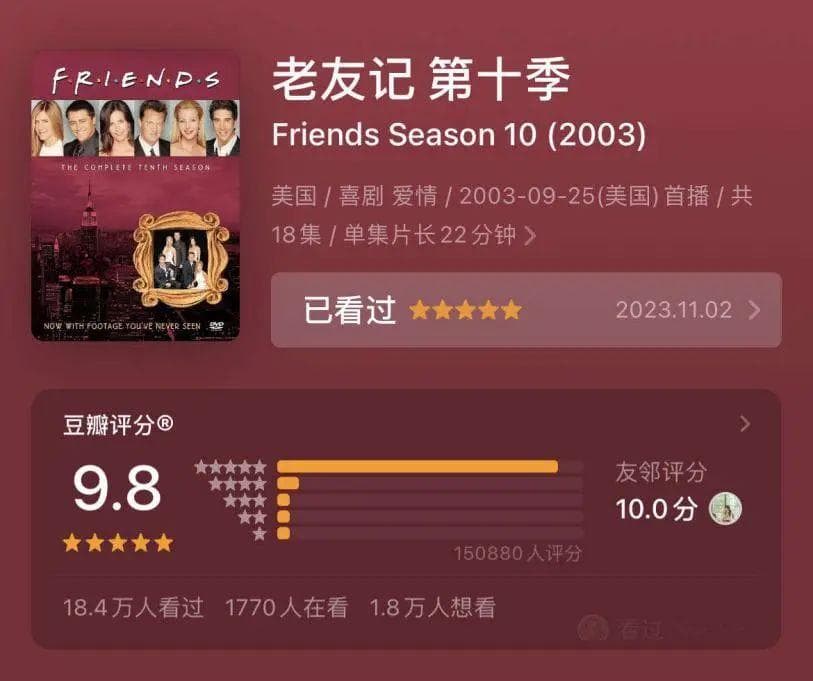Open the 豆瓣评分 details chevron
This screenshot has height=681, width=813.
point(744,424)
